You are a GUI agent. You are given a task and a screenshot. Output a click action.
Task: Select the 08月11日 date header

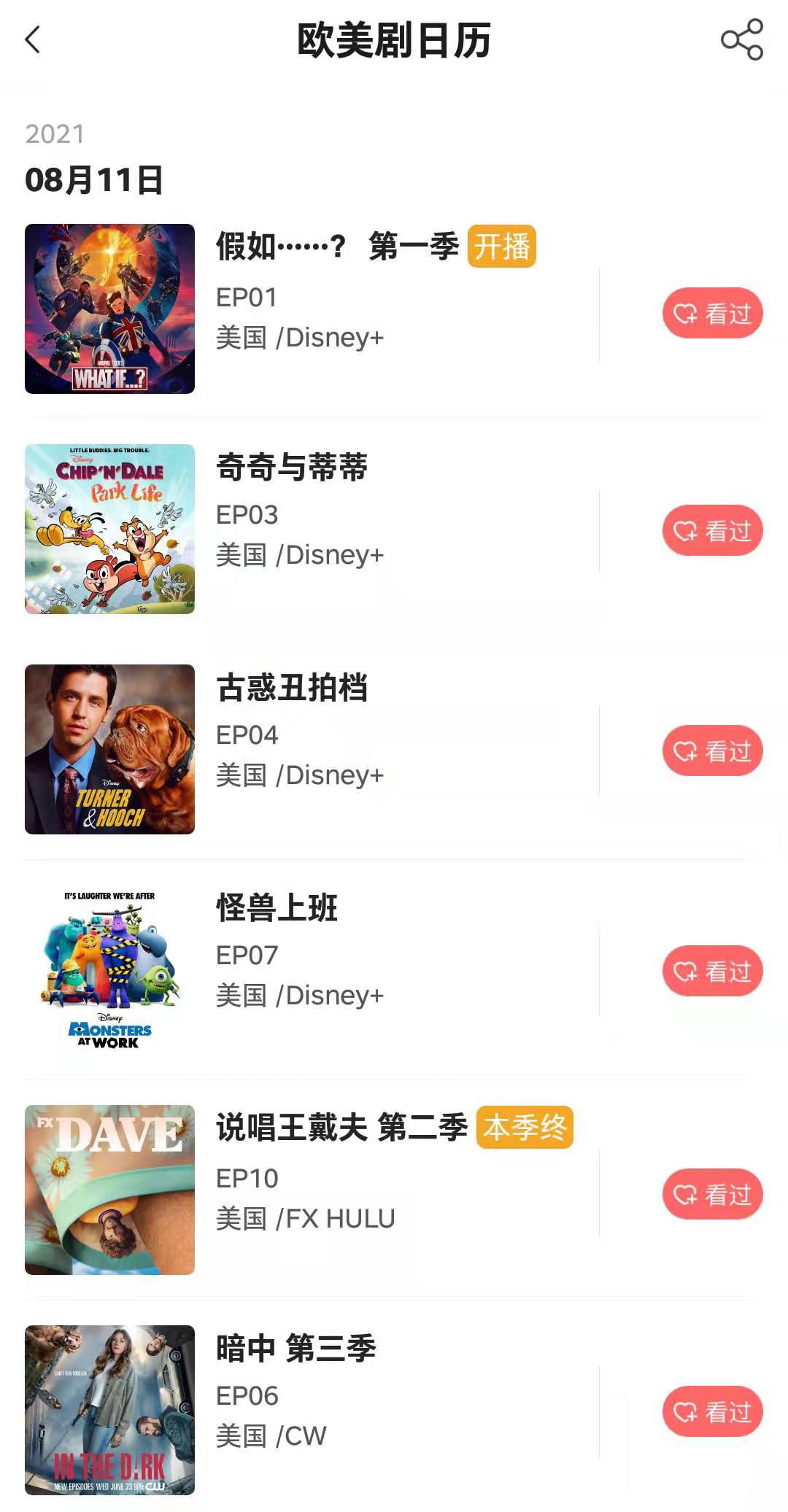coord(95,177)
